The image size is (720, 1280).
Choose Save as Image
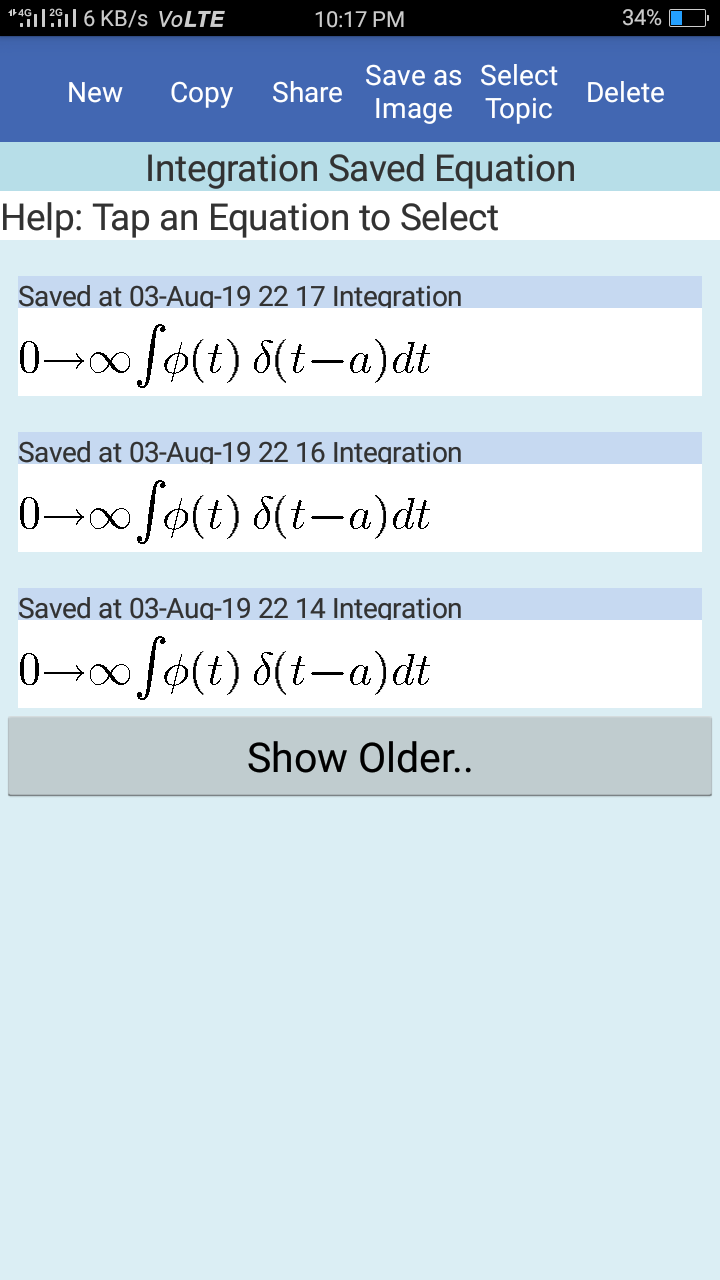(413, 93)
